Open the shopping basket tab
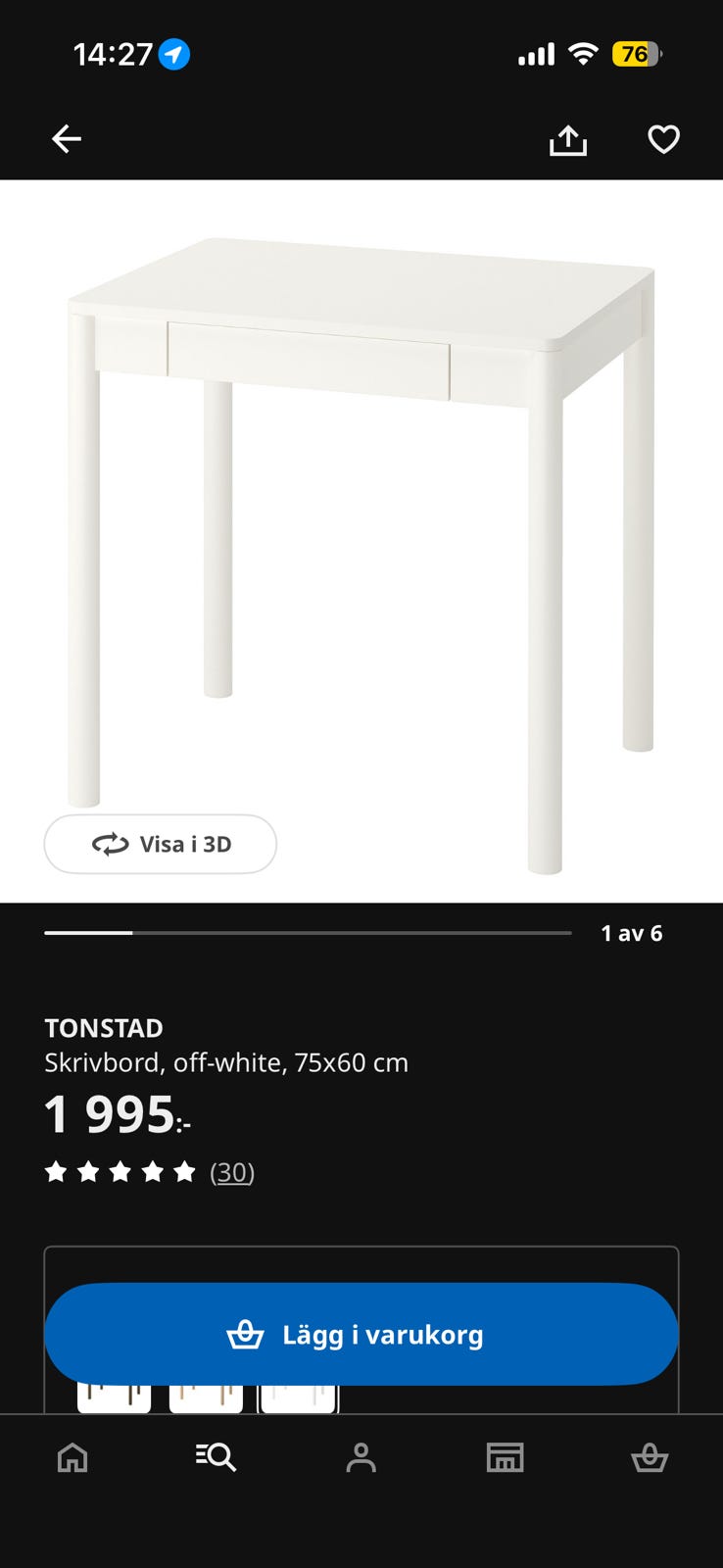The image size is (723, 1568). tap(649, 1457)
